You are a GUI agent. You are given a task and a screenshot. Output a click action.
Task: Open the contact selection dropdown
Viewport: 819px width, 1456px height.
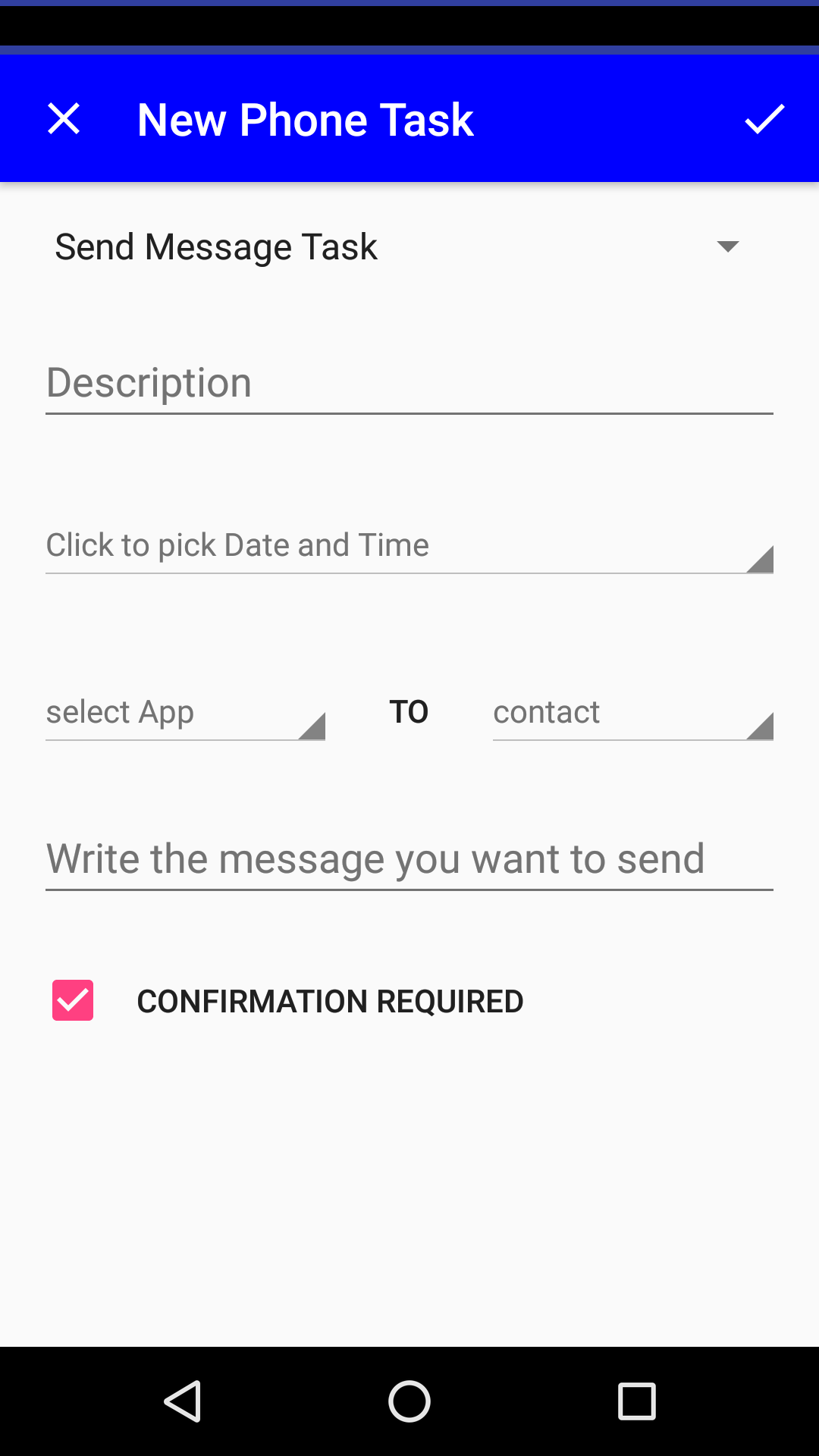coord(632,711)
